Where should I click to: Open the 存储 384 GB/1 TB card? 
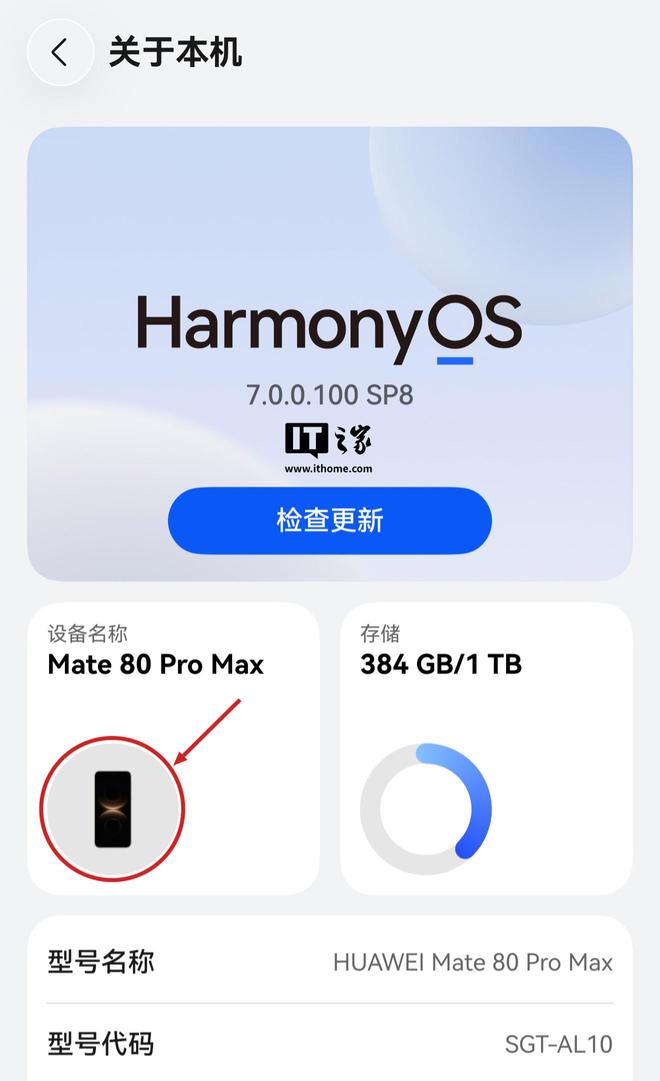pos(486,749)
